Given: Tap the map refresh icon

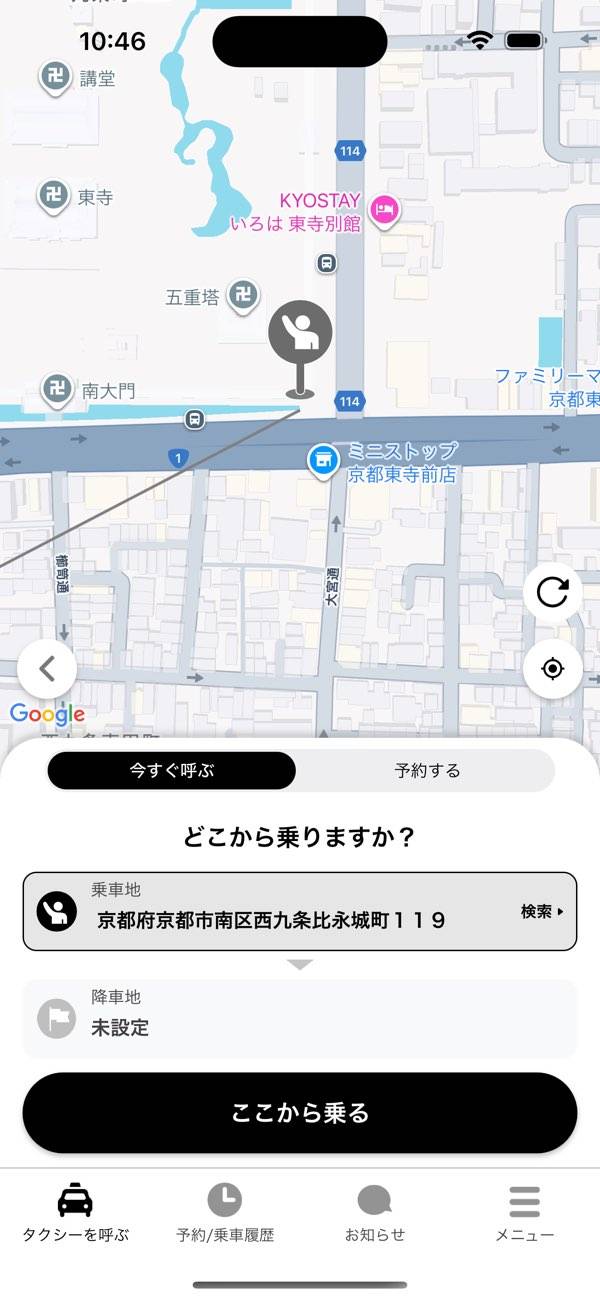Looking at the screenshot, I should pyautogui.click(x=552, y=592).
